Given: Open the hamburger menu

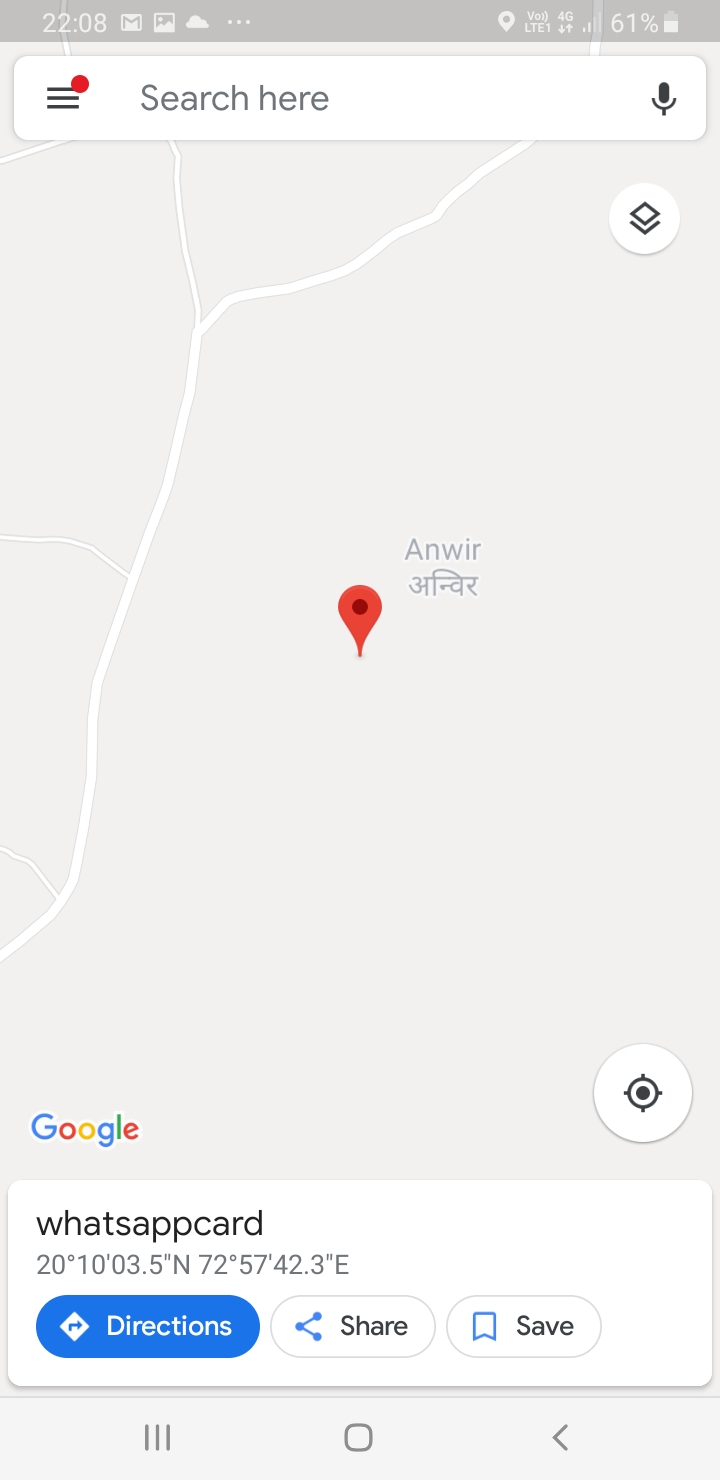Looking at the screenshot, I should pos(63,98).
